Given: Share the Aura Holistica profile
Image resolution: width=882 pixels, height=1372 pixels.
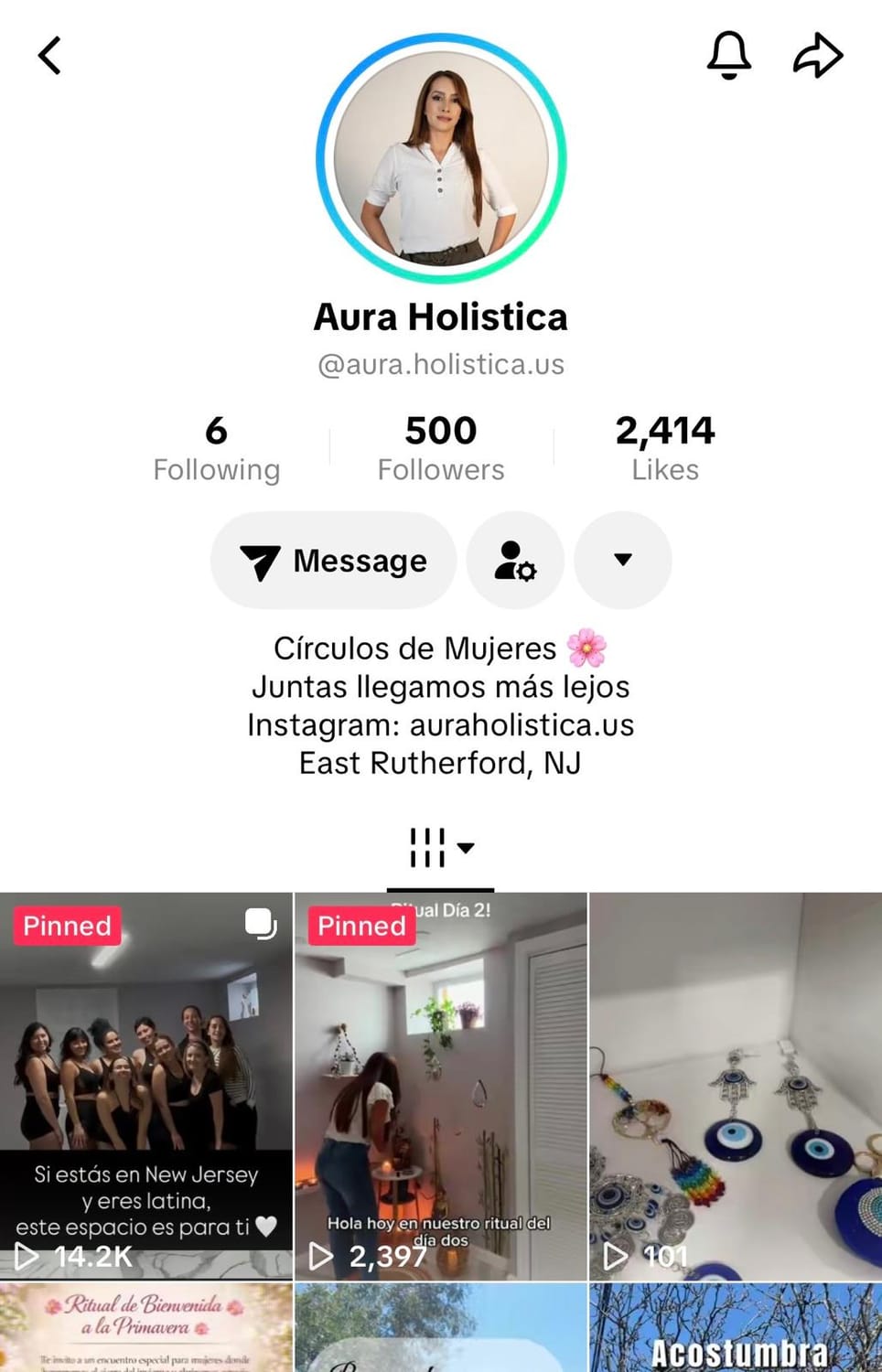Looking at the screenshot, I should (817, 55).
